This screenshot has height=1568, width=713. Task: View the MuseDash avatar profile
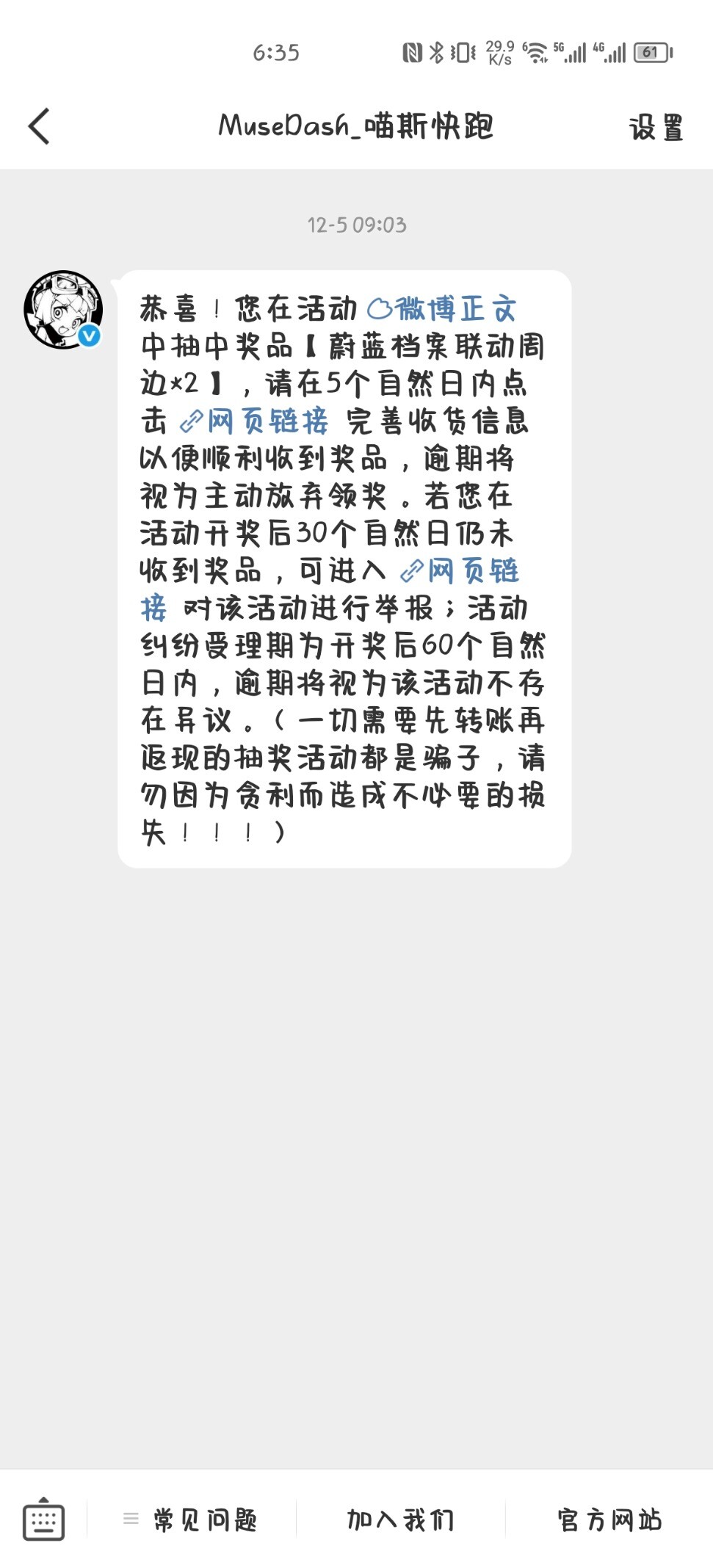click(x=62, y=309)
